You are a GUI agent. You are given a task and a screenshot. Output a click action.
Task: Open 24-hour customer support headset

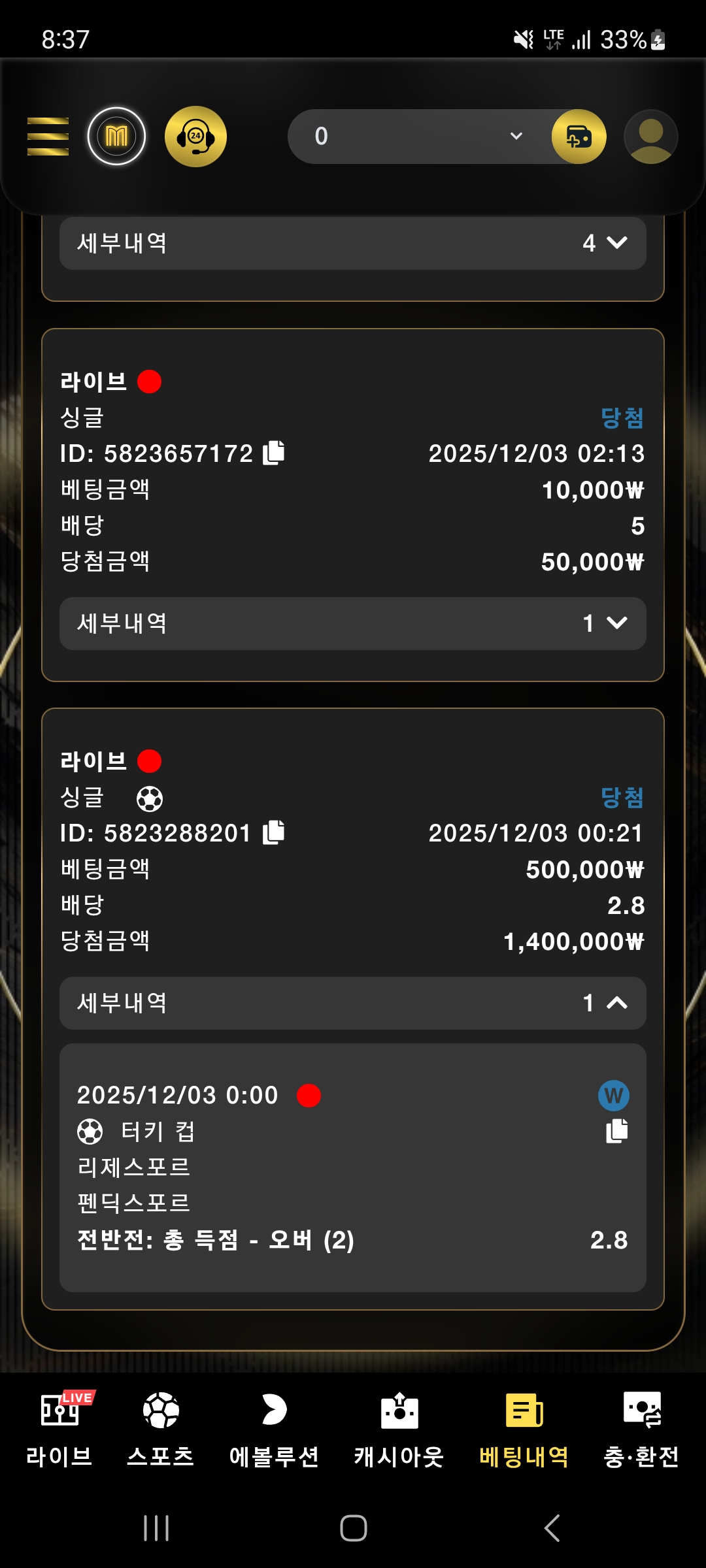point(195,137)
